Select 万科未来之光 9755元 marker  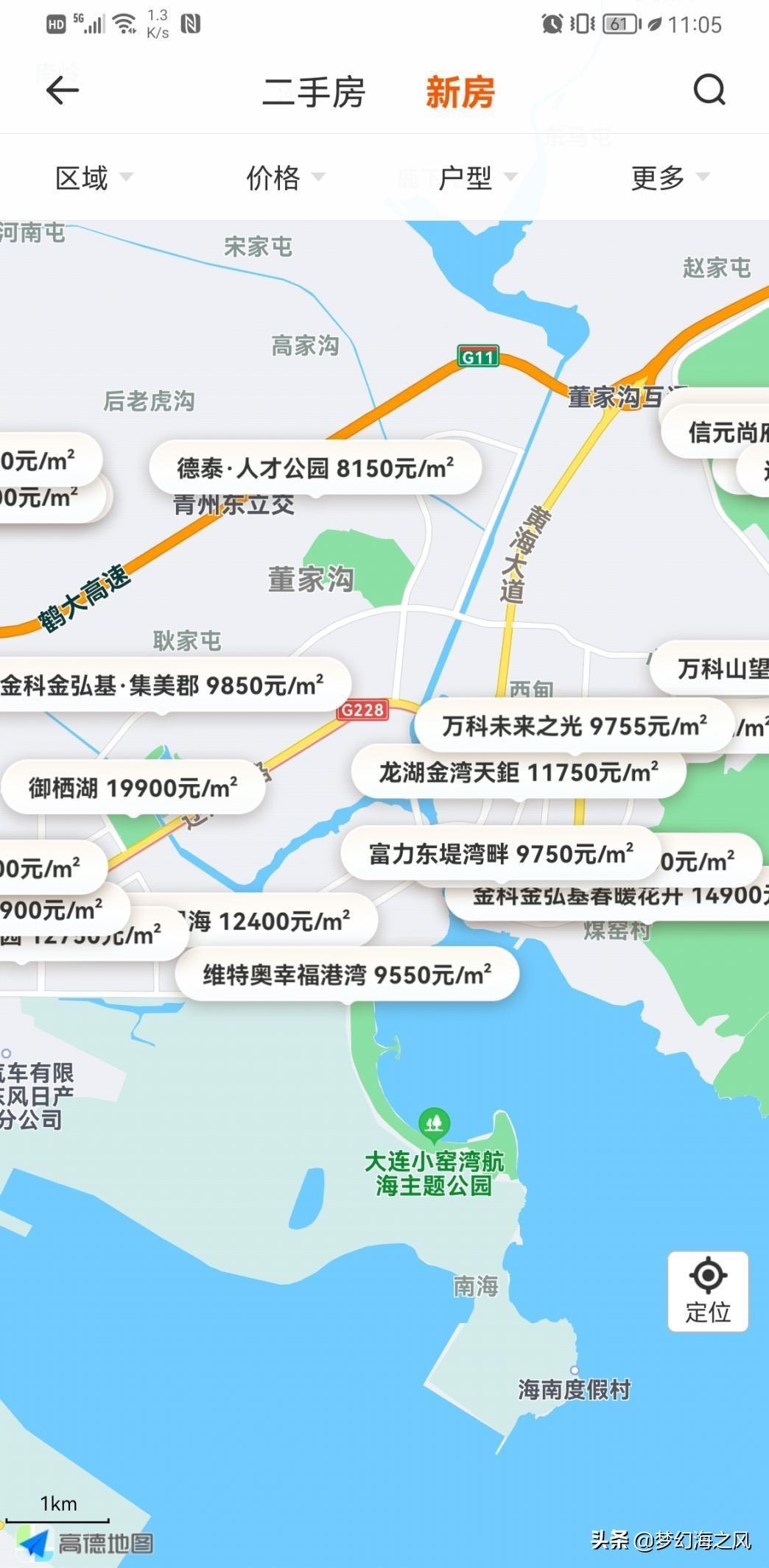(x=574, y=726)
